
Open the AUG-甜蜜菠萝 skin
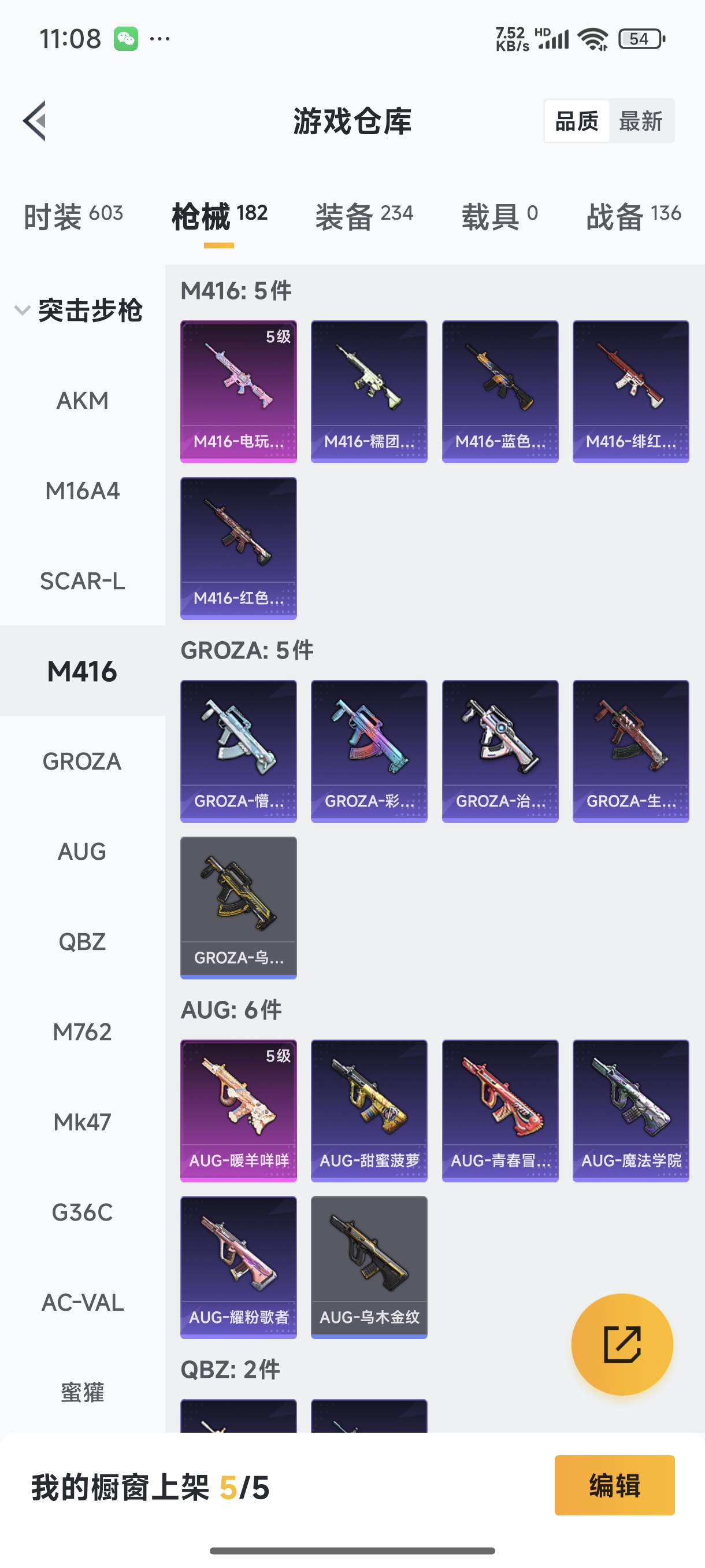[x=369, y=1110]
